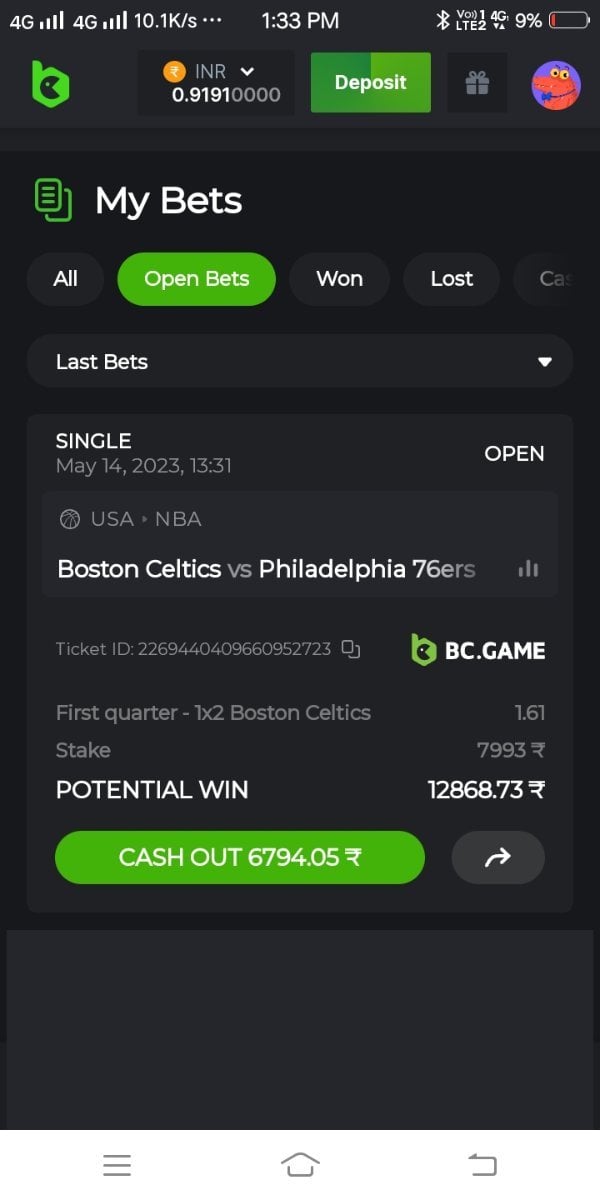
Task: Open the BC.Game home logo
Action: click(x=50, y=84)
